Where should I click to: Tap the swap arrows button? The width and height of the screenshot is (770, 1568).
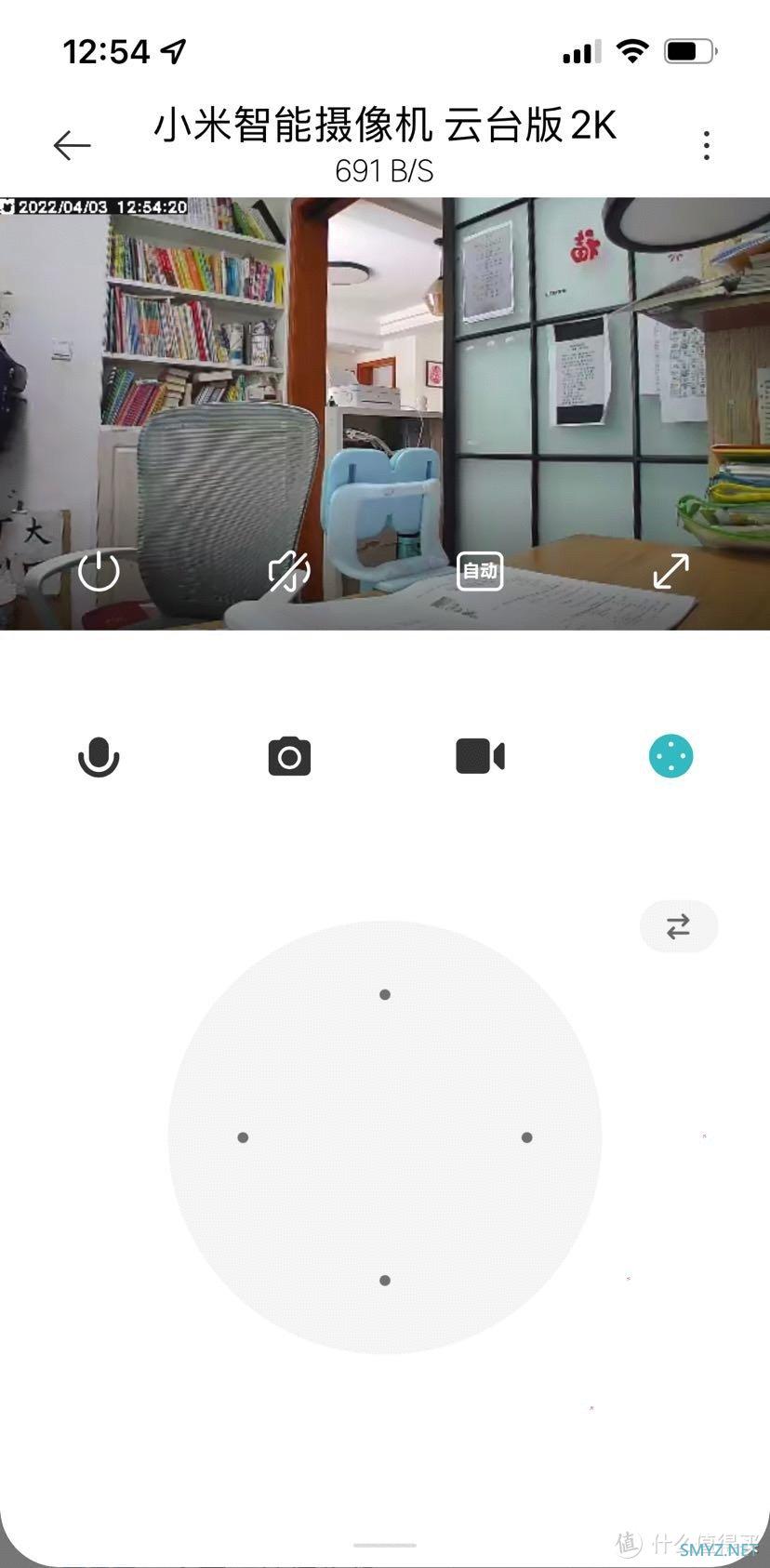(679, 926)
